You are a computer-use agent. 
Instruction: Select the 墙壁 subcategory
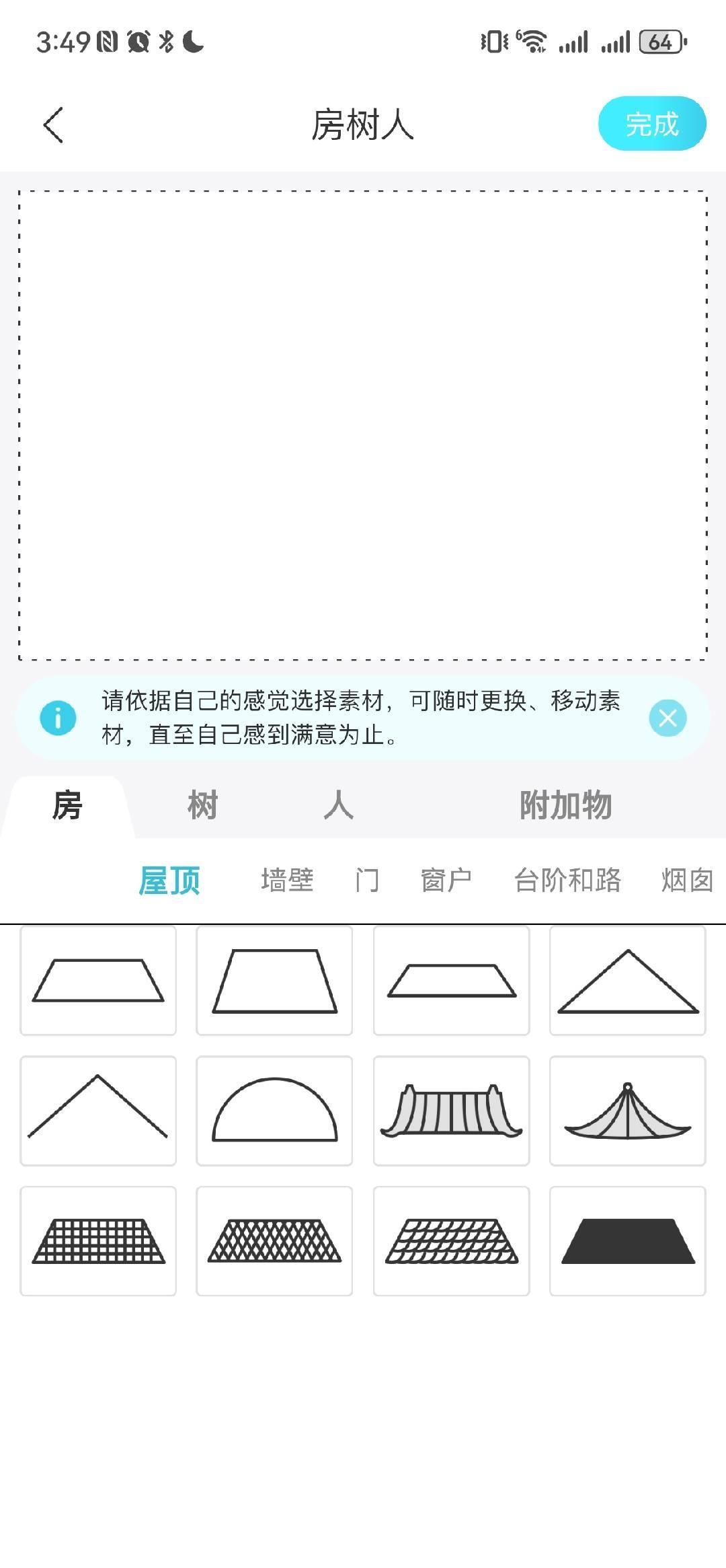click(x=287, y=880)
